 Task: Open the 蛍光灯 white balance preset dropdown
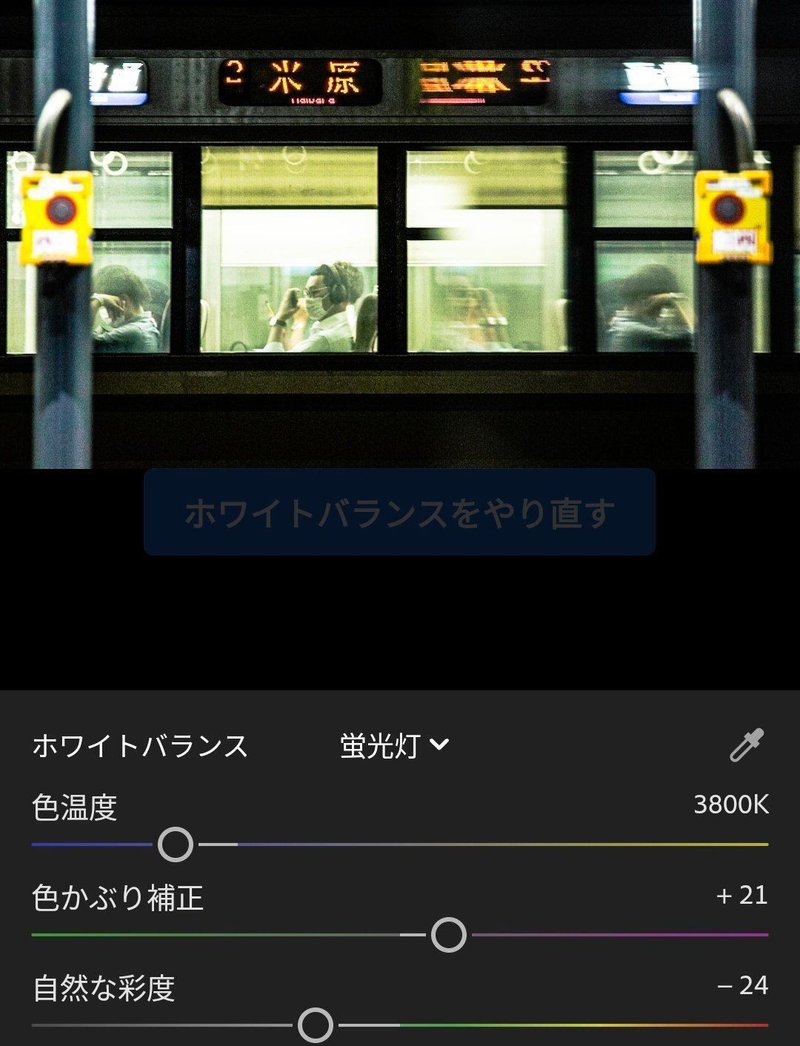394,745
